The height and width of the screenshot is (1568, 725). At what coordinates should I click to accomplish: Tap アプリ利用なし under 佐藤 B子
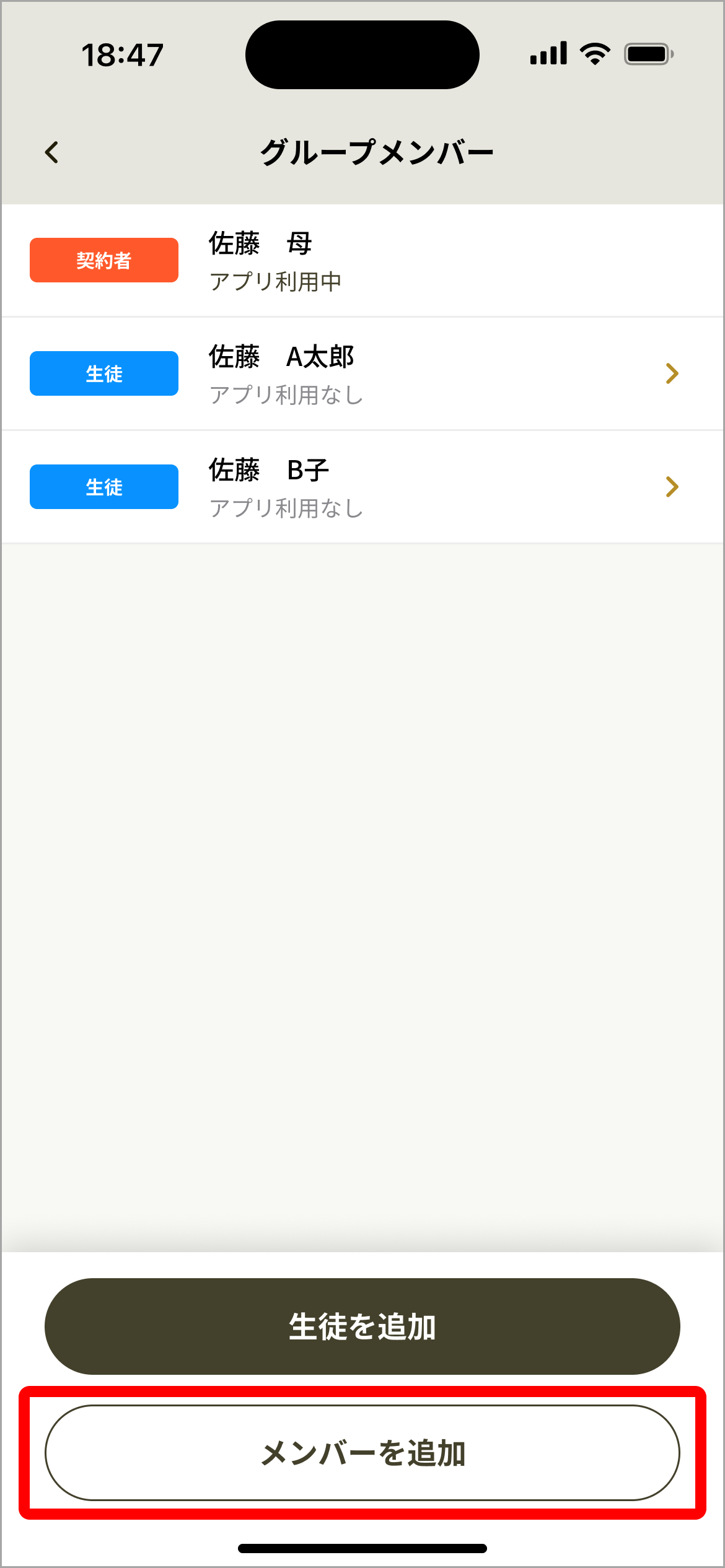tap(286, 508)
